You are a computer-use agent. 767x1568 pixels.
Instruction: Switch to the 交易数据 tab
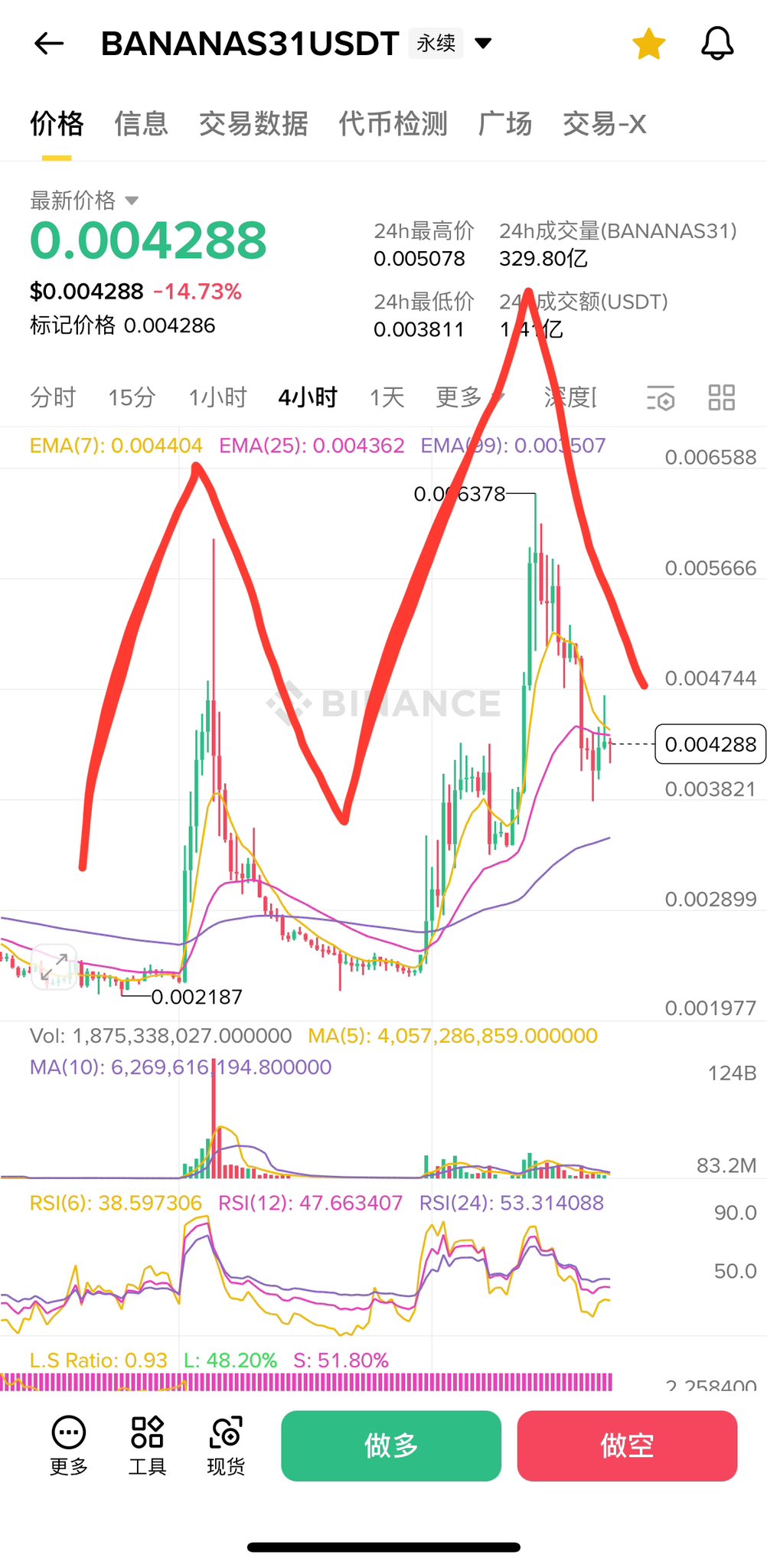pyautogui.click(x=253, y=123)
